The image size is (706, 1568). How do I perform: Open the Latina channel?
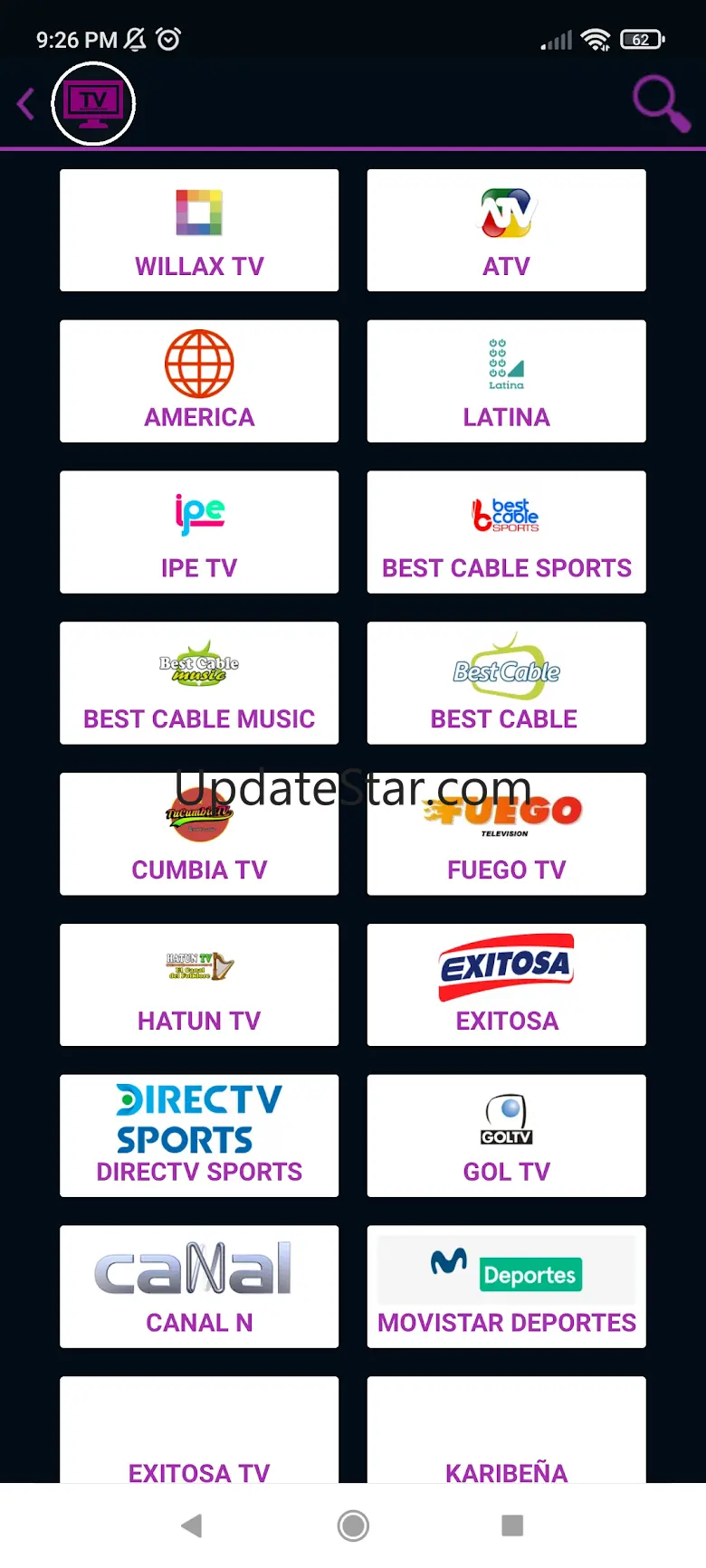point(506,381)
